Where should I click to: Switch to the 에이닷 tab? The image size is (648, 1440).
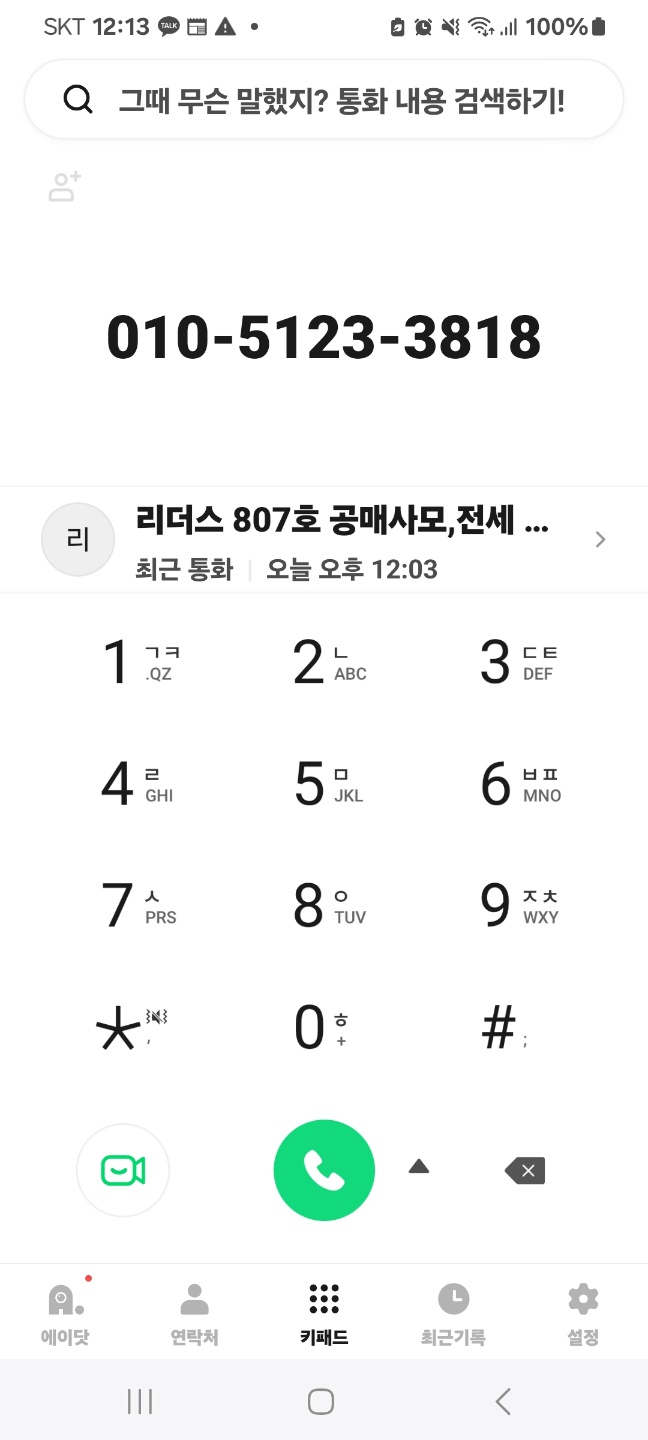coord(65,1312)
